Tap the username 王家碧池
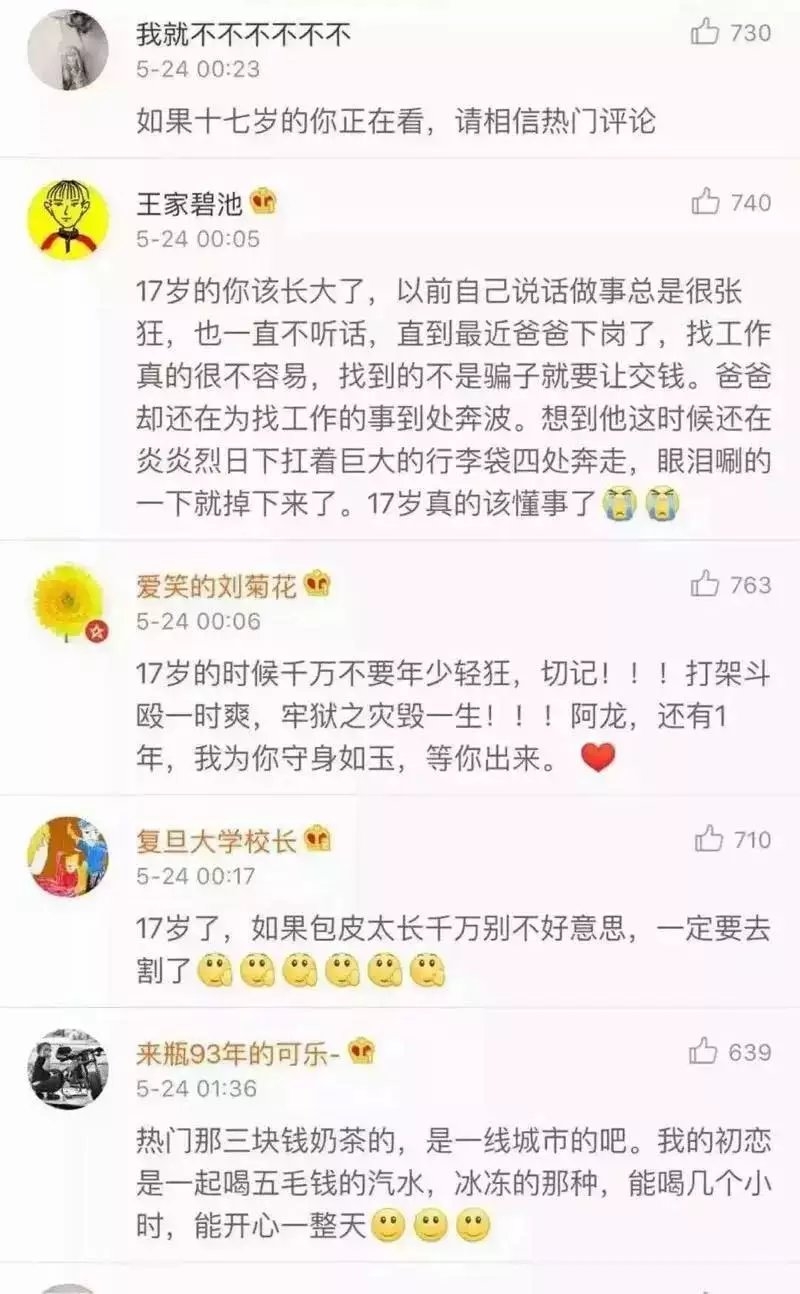The height and width of the screenshot is (1294, 800). (x=190, y=205)
